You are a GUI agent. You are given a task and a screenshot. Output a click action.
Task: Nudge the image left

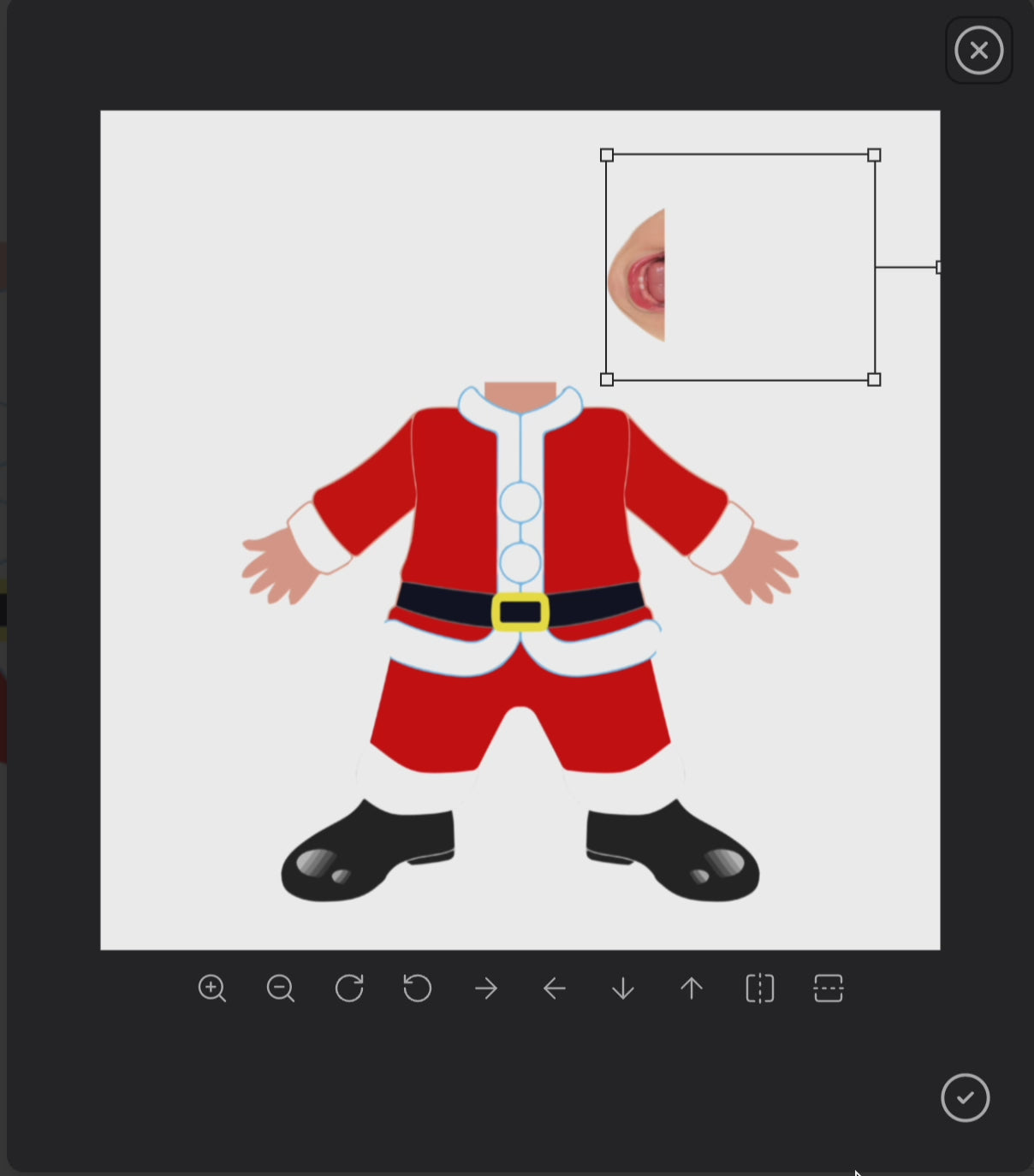click(x=555, y=989)
